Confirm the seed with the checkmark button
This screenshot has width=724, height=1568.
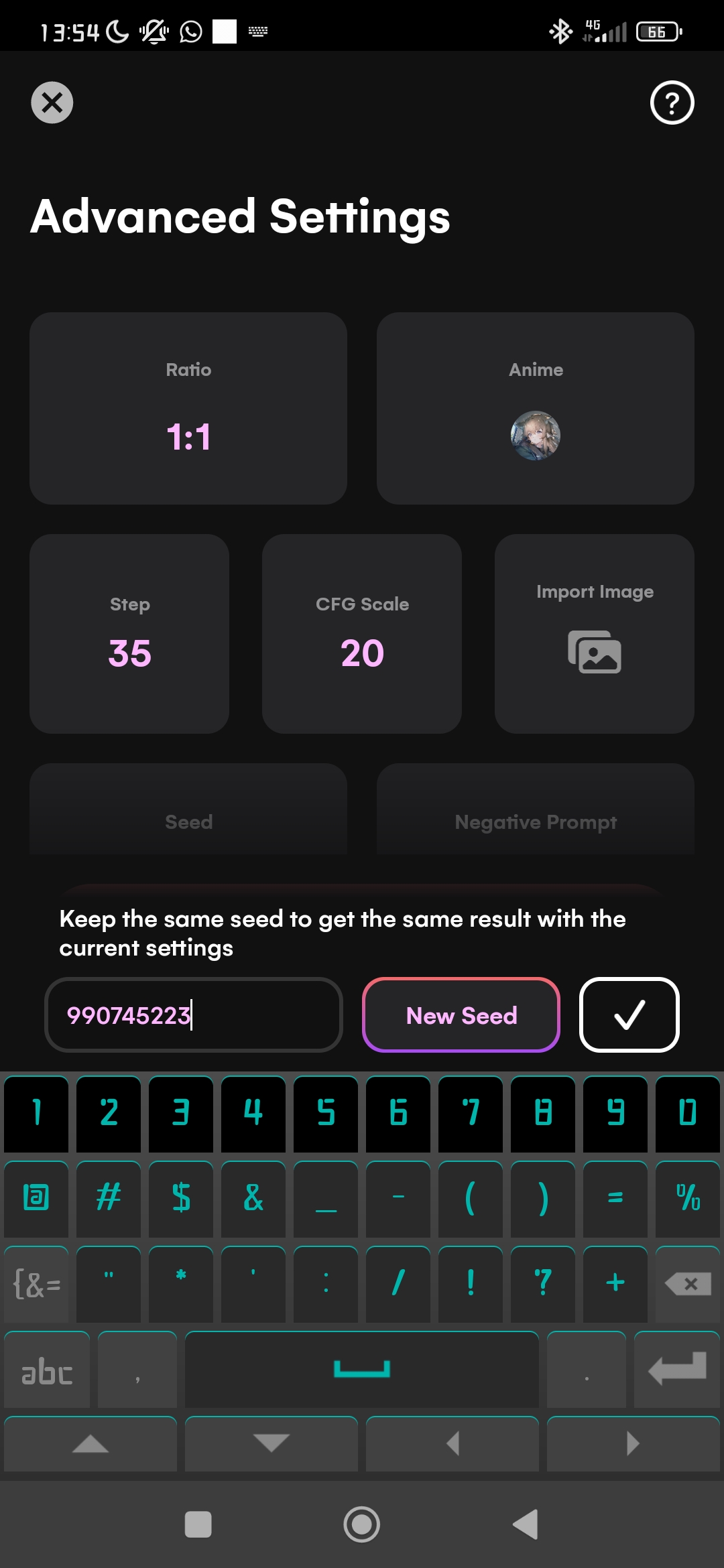point(629,1015)
